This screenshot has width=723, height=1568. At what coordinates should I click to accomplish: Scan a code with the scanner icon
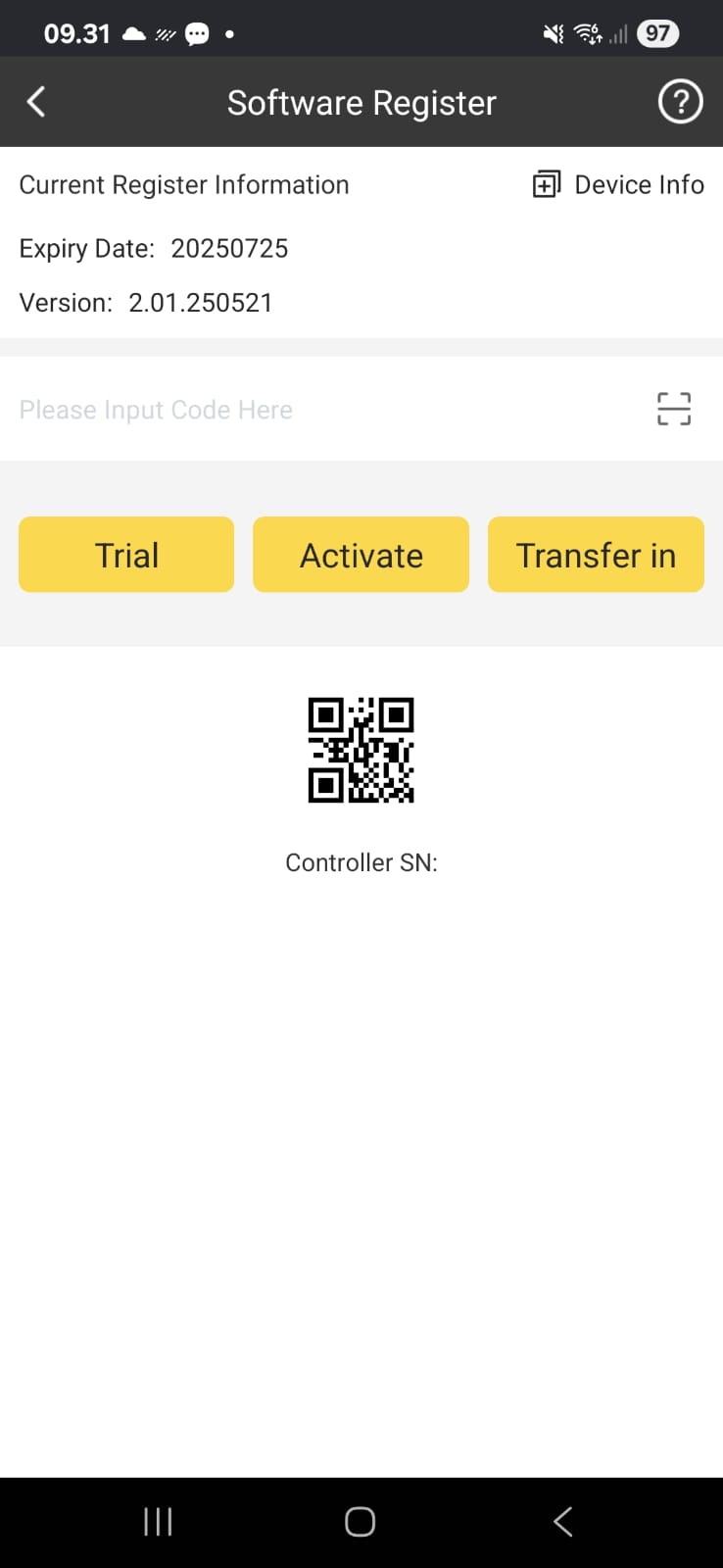tap(673, 409)
